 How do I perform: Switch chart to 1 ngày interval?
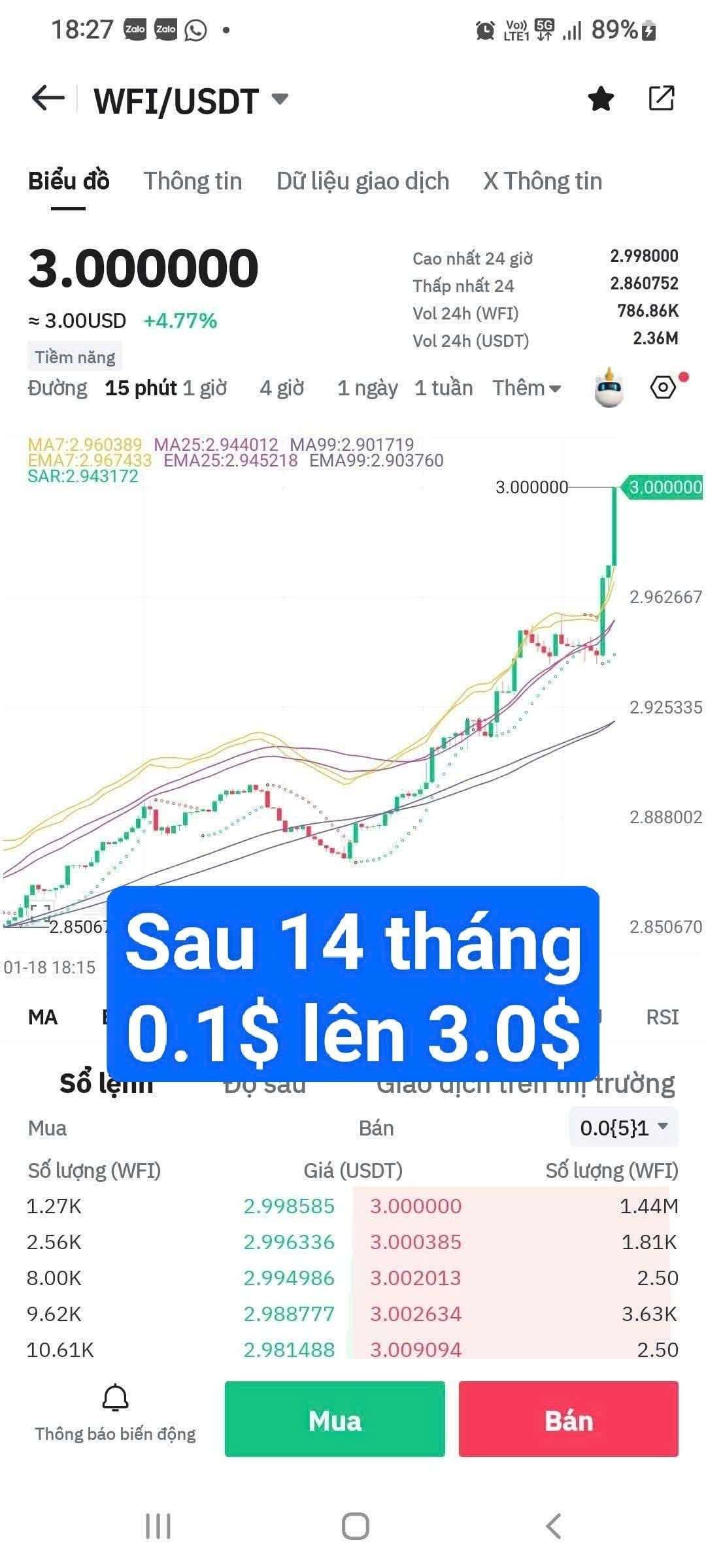[x=367, y=388]
